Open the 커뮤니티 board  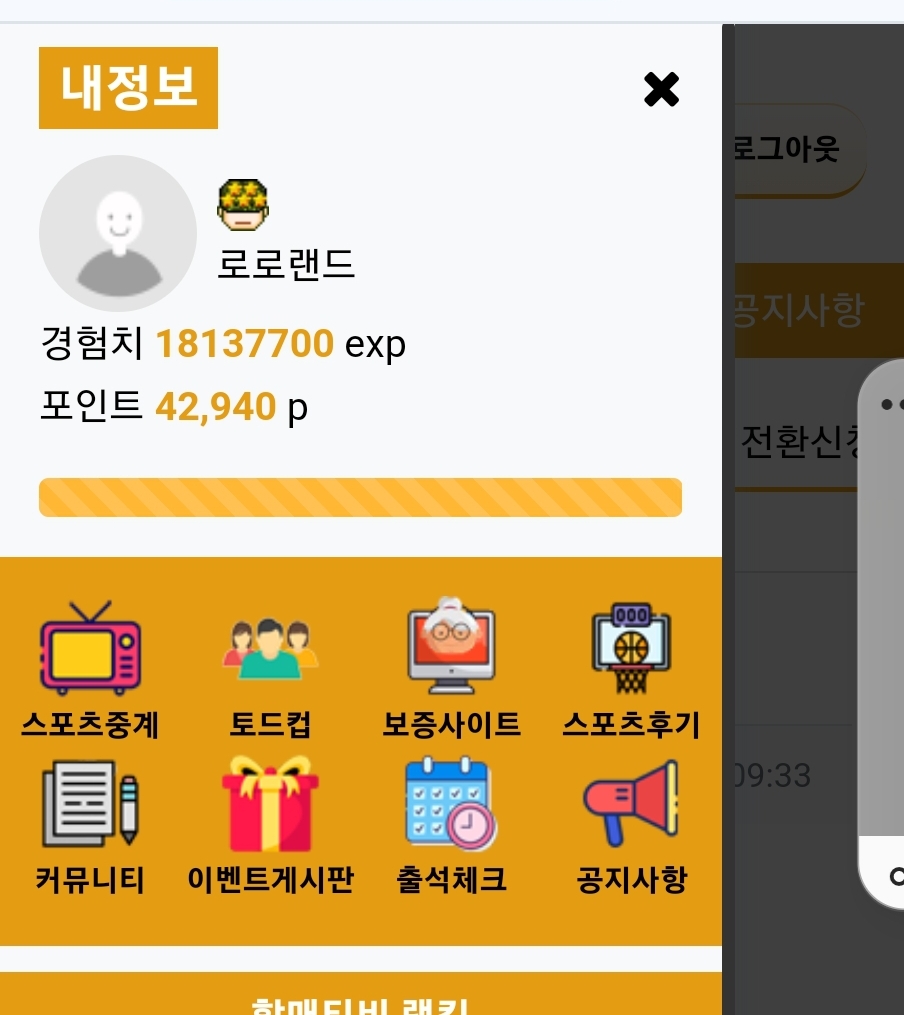click(90, 825)
